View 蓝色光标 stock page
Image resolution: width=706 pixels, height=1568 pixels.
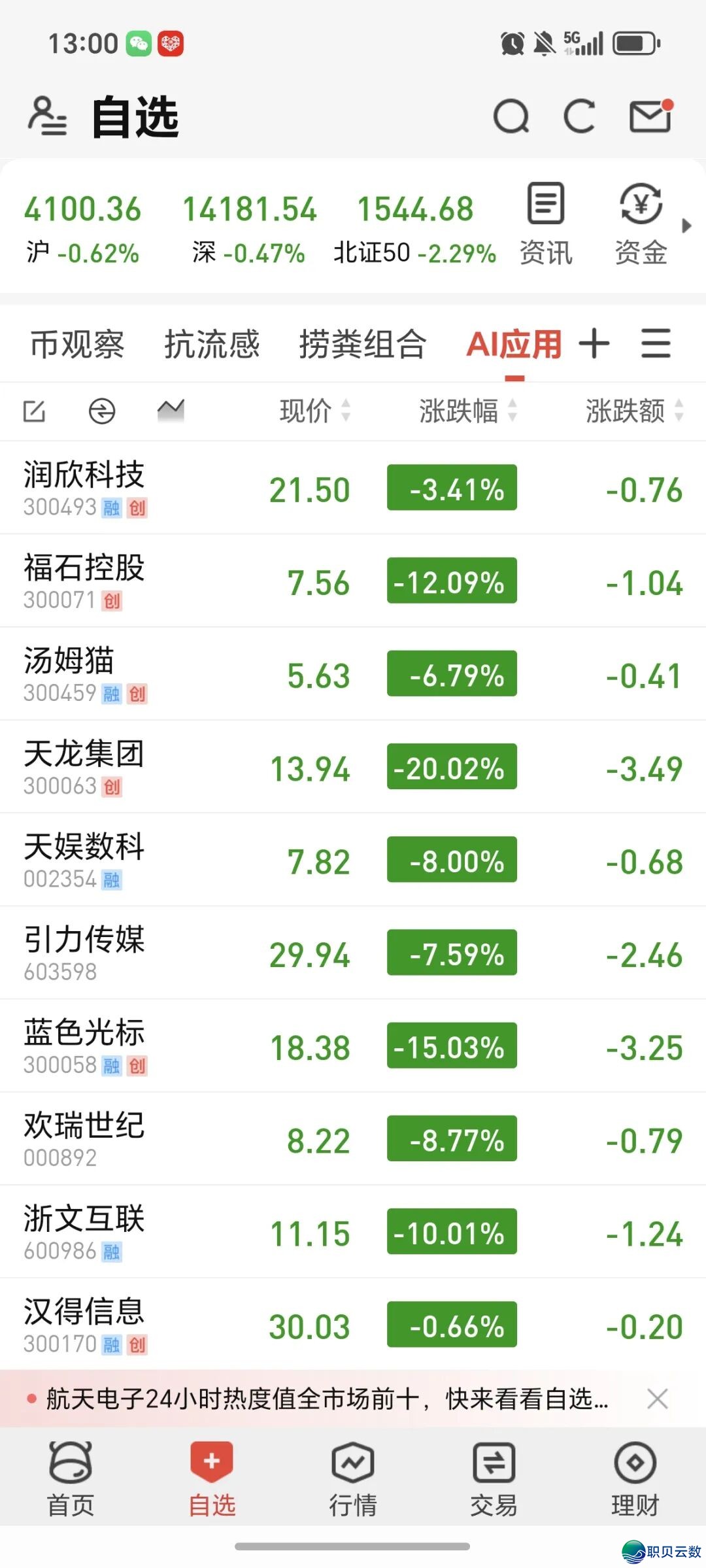(84, 1045)
